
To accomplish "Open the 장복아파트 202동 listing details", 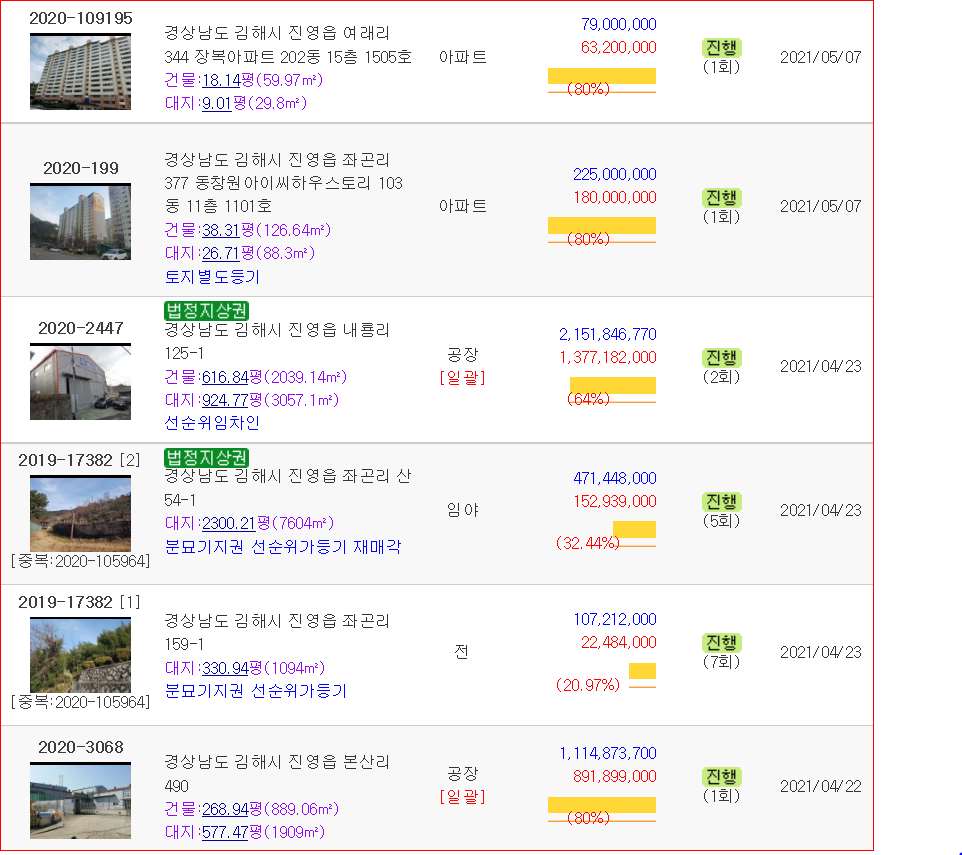I will (x=287, y=45).
